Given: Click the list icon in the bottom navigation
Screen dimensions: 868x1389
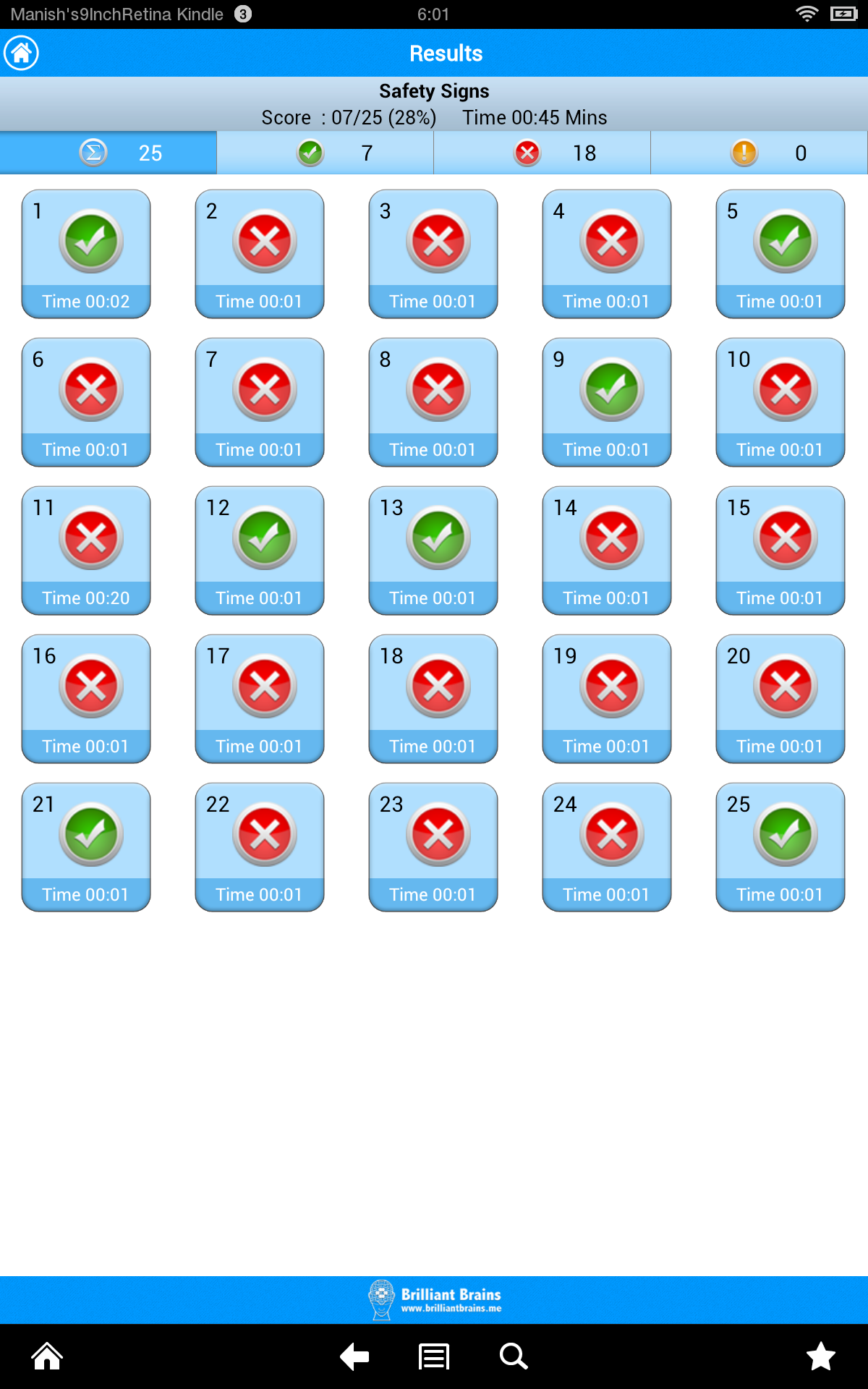Looking at the screenshot, I should (433, 1356).
